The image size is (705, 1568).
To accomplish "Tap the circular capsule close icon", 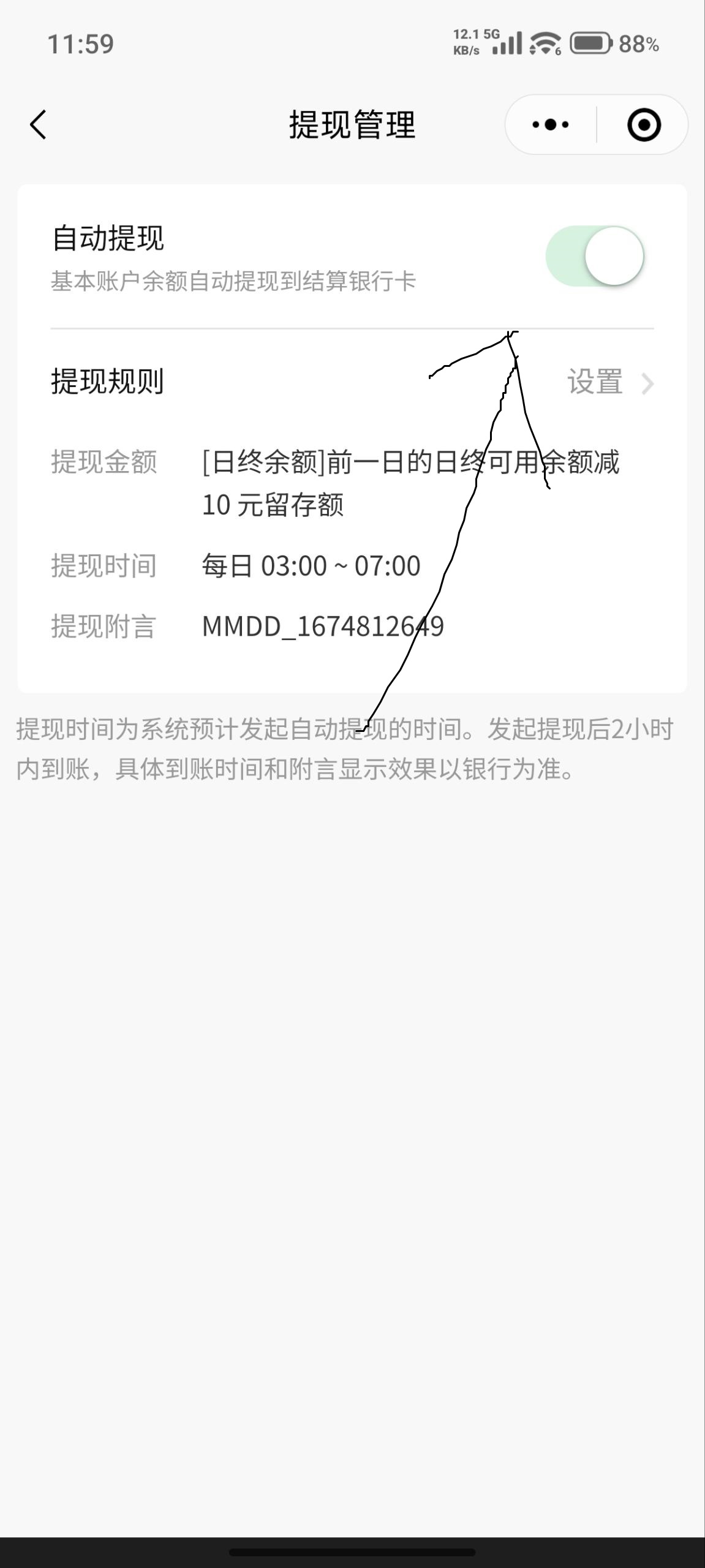I will (643, 124).
